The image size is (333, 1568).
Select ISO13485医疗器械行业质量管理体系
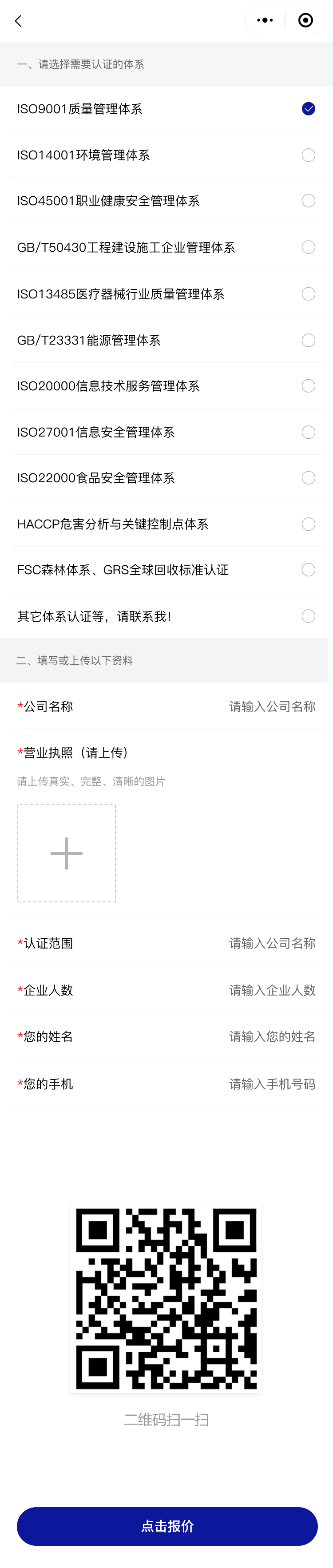(308, 294)
